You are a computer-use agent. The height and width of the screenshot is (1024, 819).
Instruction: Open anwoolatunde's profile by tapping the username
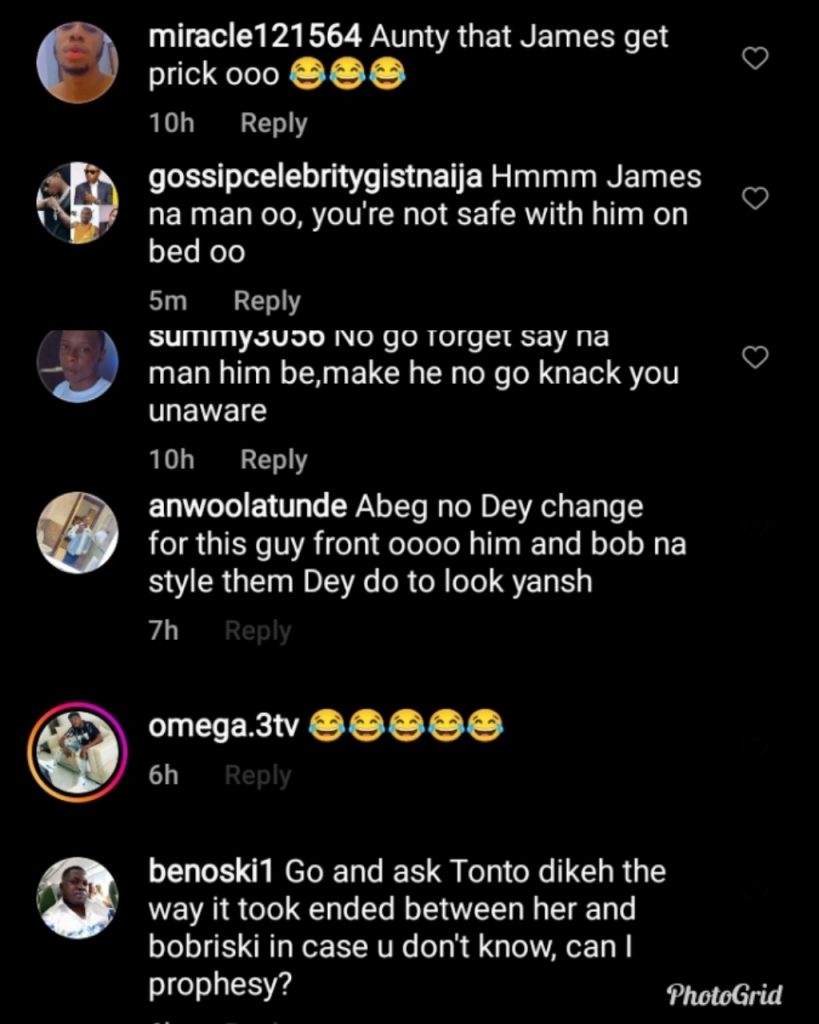(245, 507)
